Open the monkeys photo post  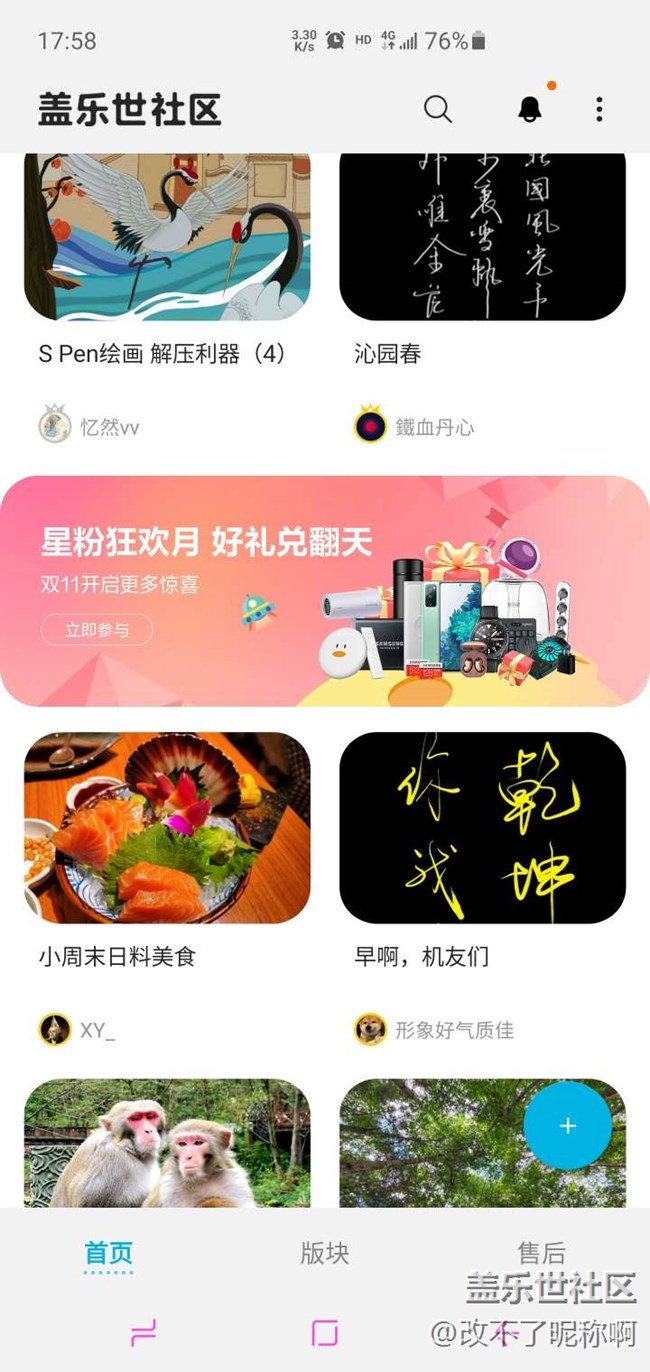pos(167,1143)
